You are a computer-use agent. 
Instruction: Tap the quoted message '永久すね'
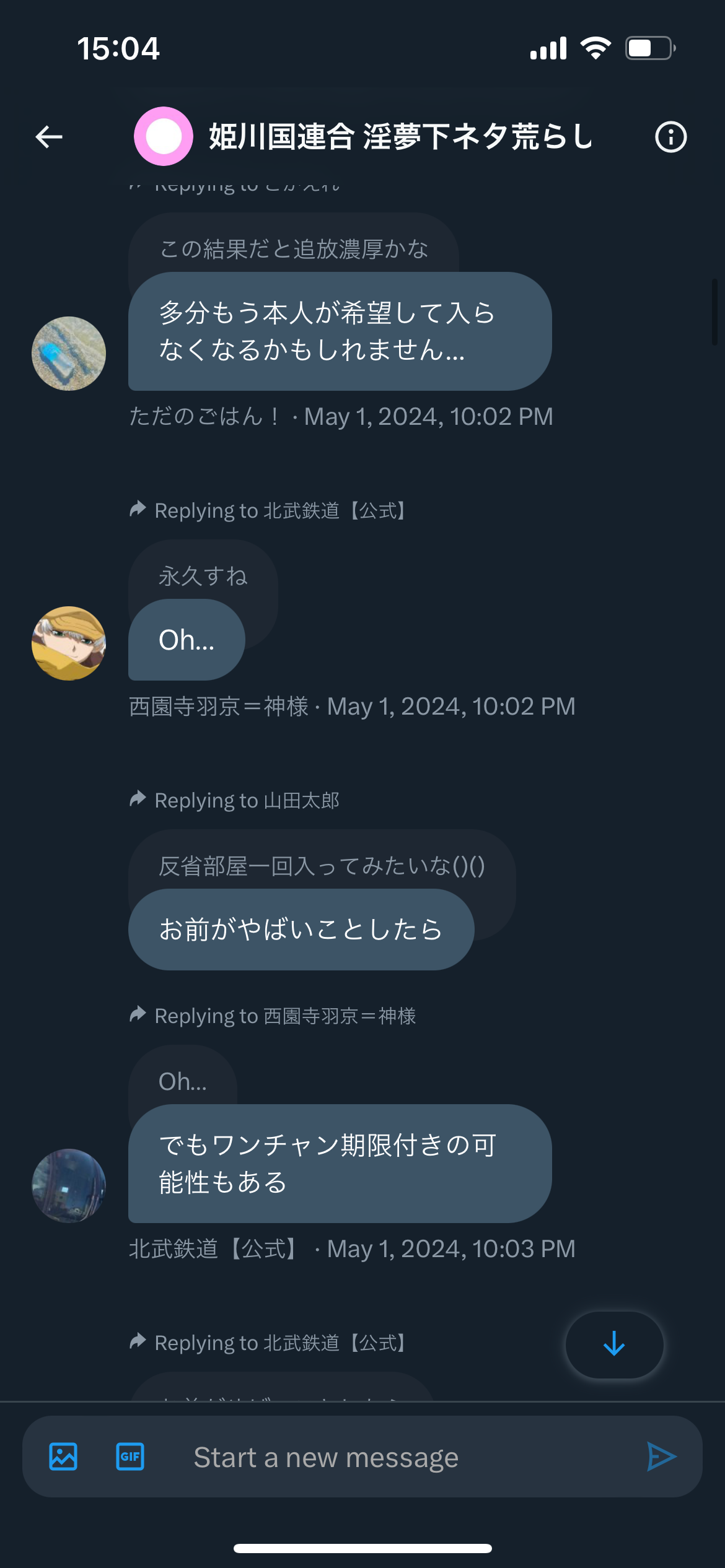[203, 576]
